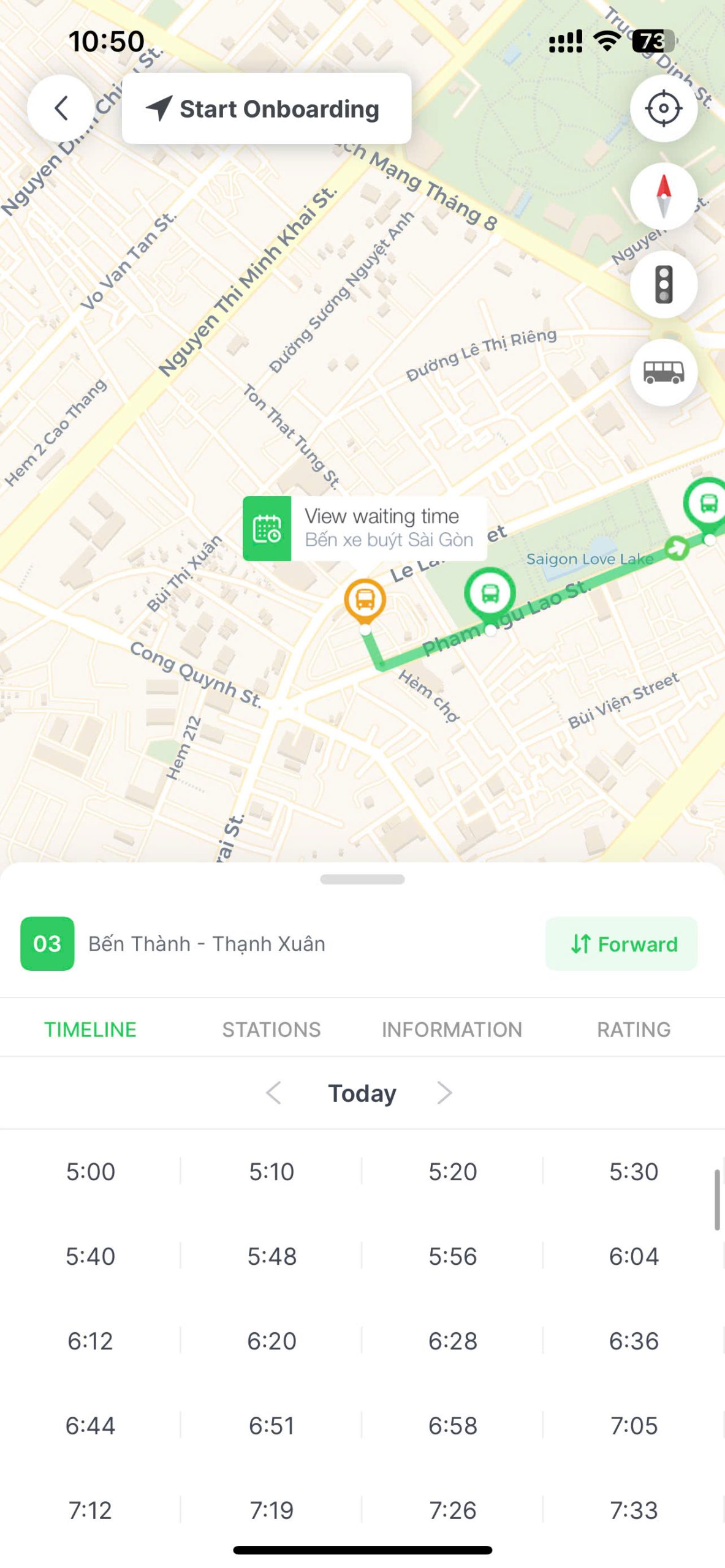Center map on my current location
Viewport: 725px width, 1568px height.
pos(664,108)
